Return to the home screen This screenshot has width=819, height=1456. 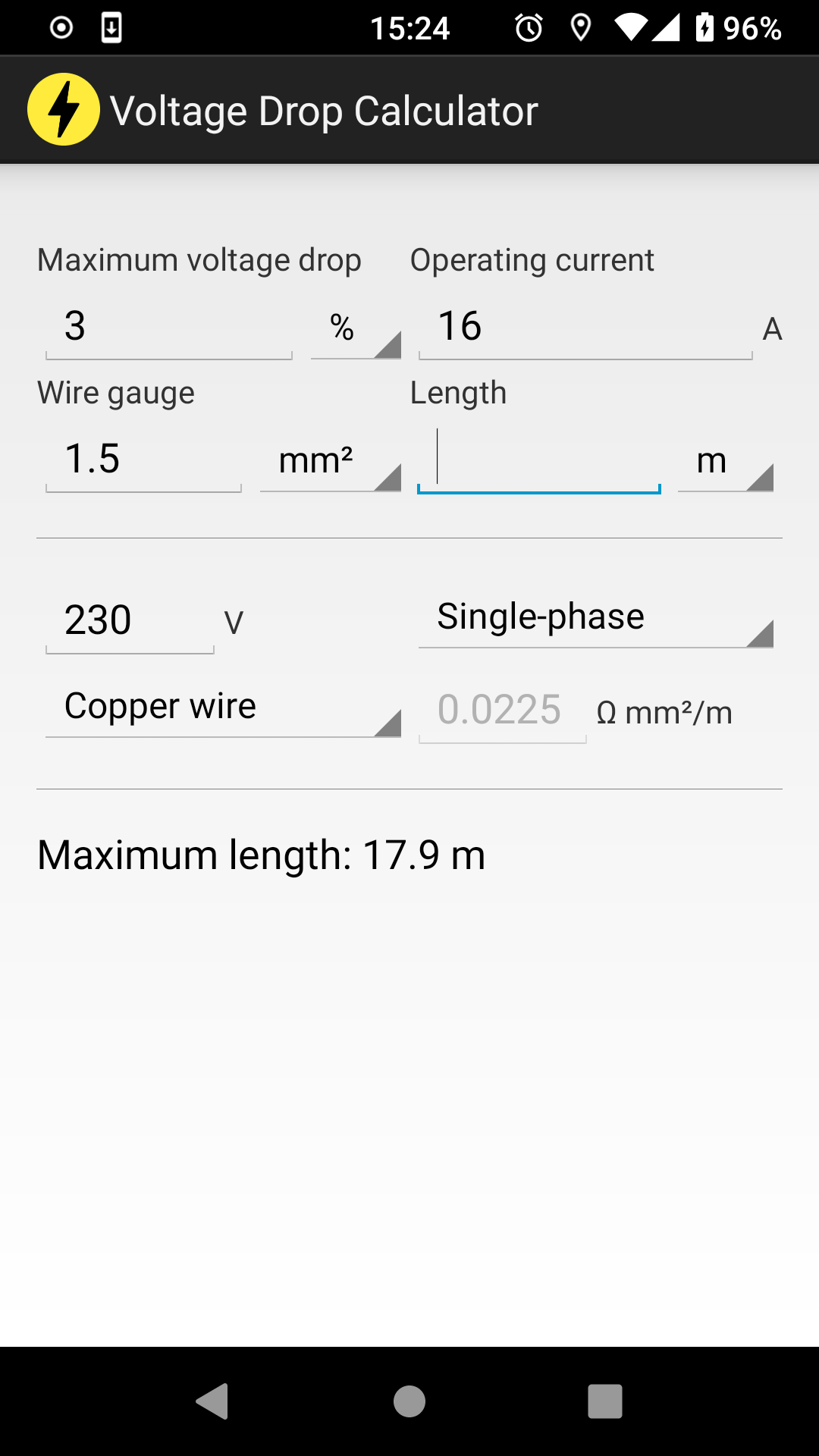[409, 1401]
